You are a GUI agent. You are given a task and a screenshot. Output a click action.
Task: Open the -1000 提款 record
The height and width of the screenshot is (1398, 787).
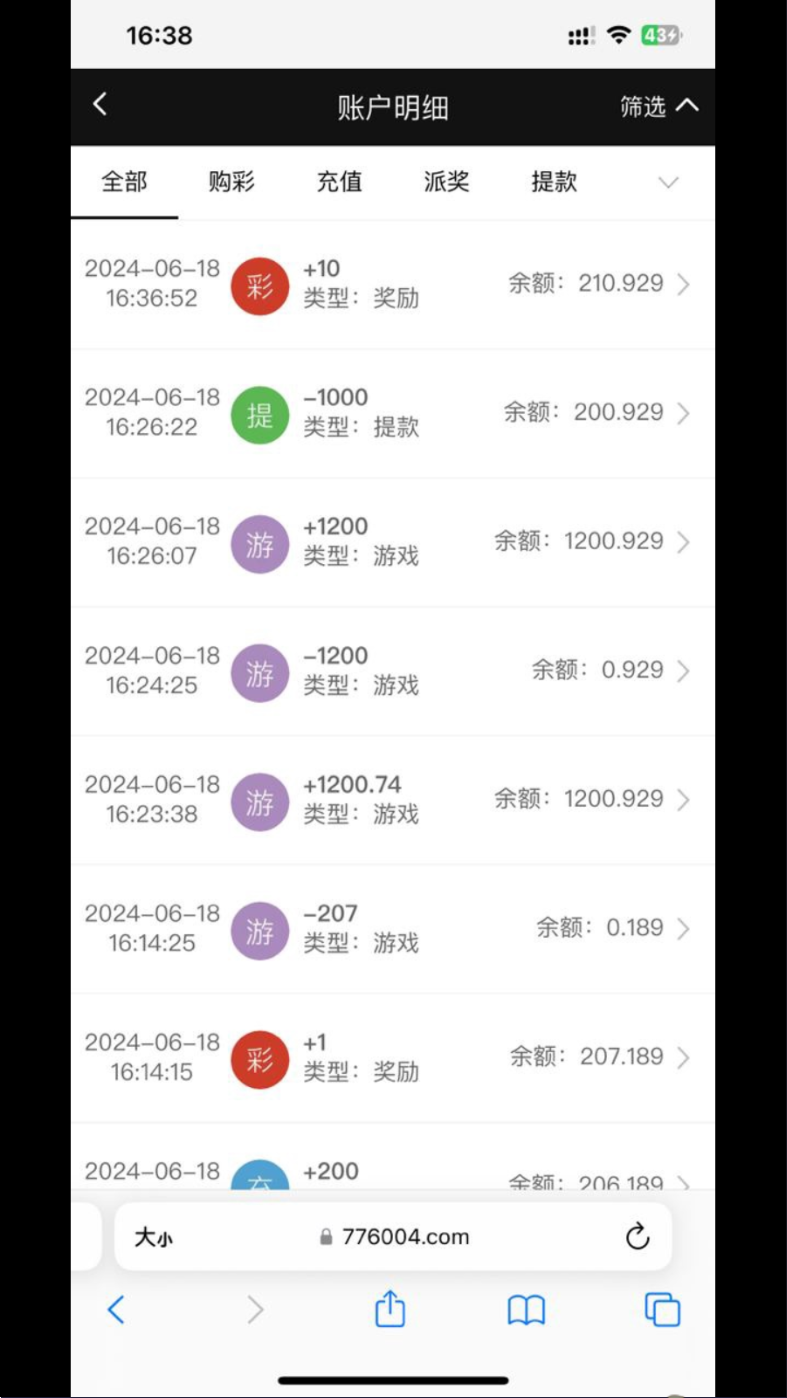point(393,413)
